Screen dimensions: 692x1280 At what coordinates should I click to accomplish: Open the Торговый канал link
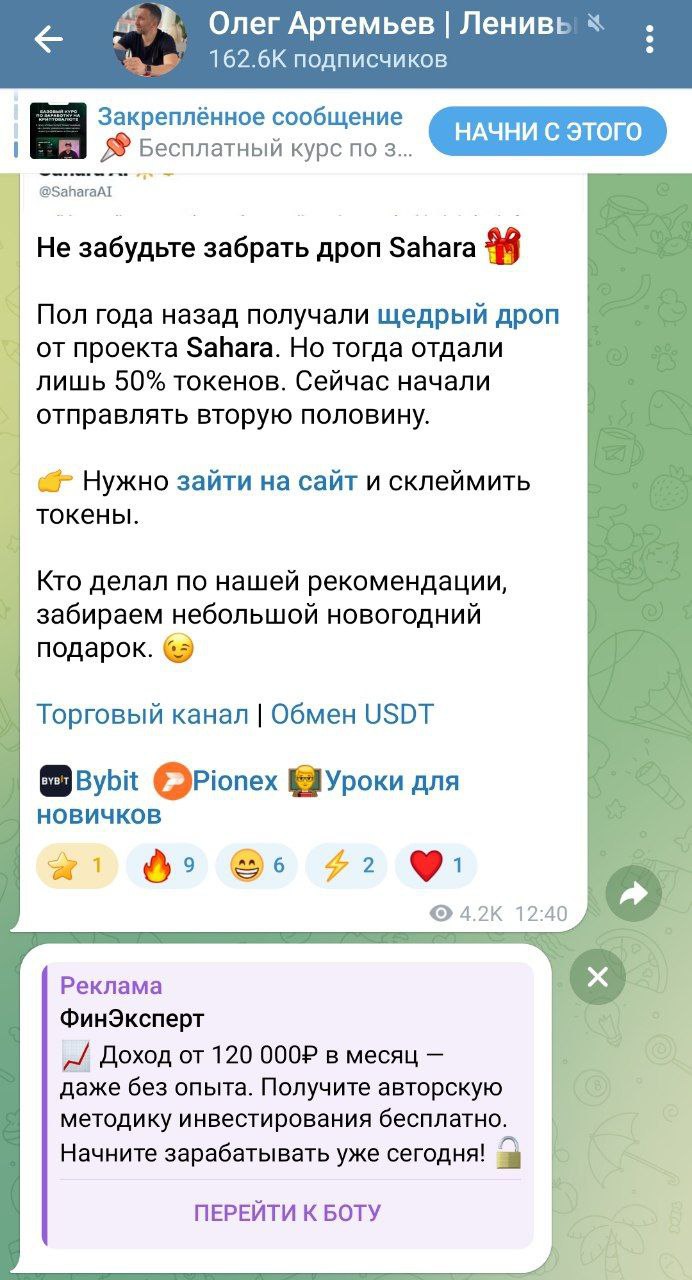pos(142,714)
